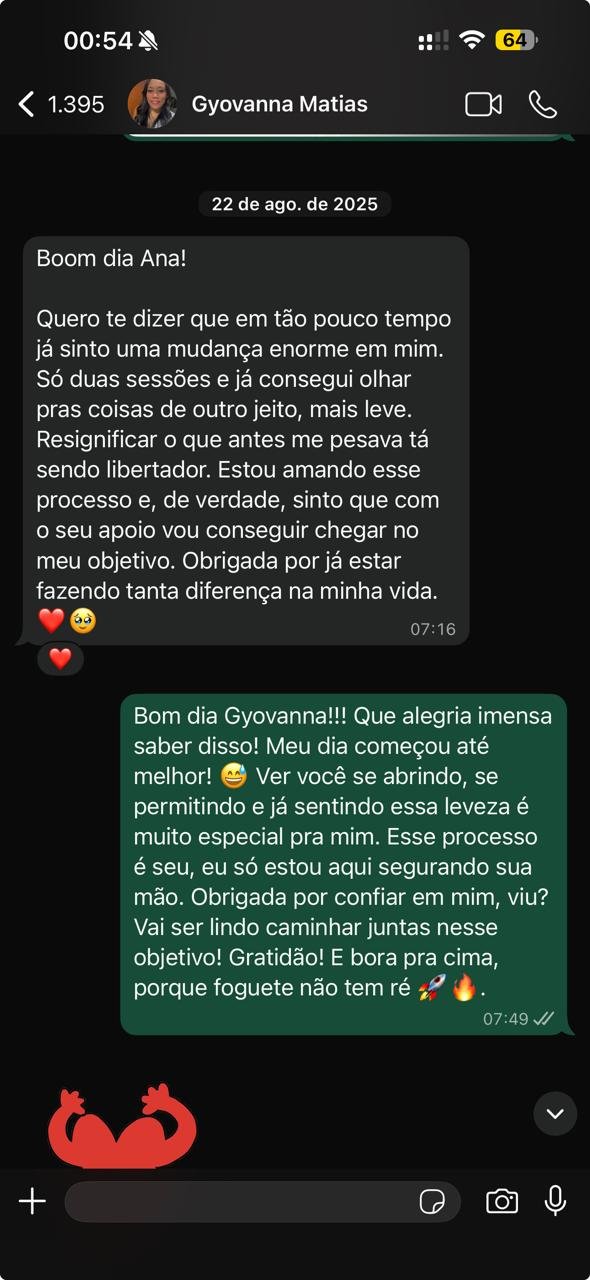Viewport: 590px width, 1280px height.
Task: Record a voice message with the microphone
Action: (555, 1201)
